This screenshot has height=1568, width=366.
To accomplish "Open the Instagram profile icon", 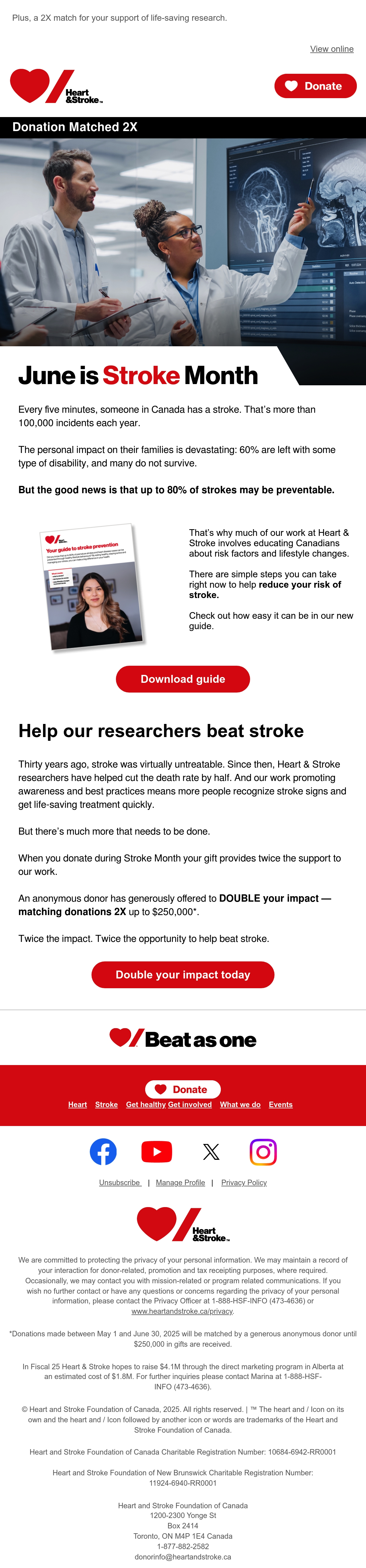I will [264, 1152].
